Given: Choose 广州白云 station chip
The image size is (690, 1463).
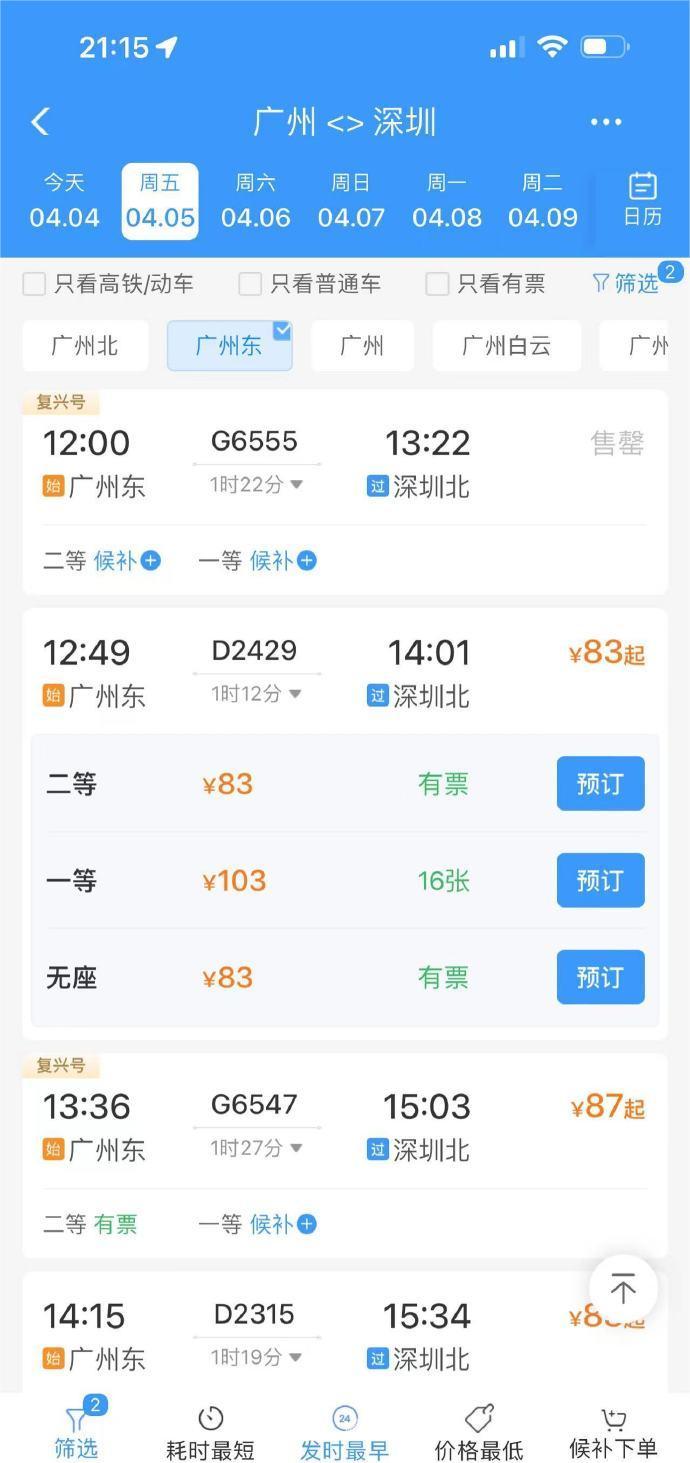Looking at the screenshot, I should point(506,346).
